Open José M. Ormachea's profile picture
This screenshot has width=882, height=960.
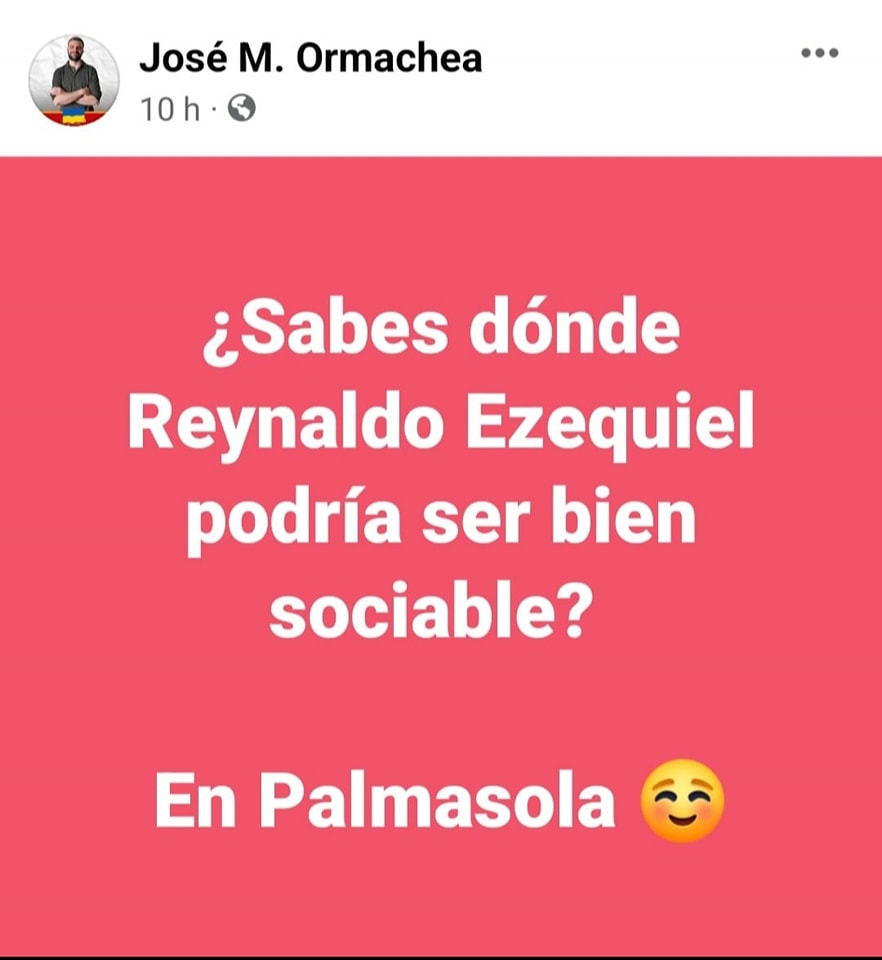pyautogui.click(x=74, y=80)
